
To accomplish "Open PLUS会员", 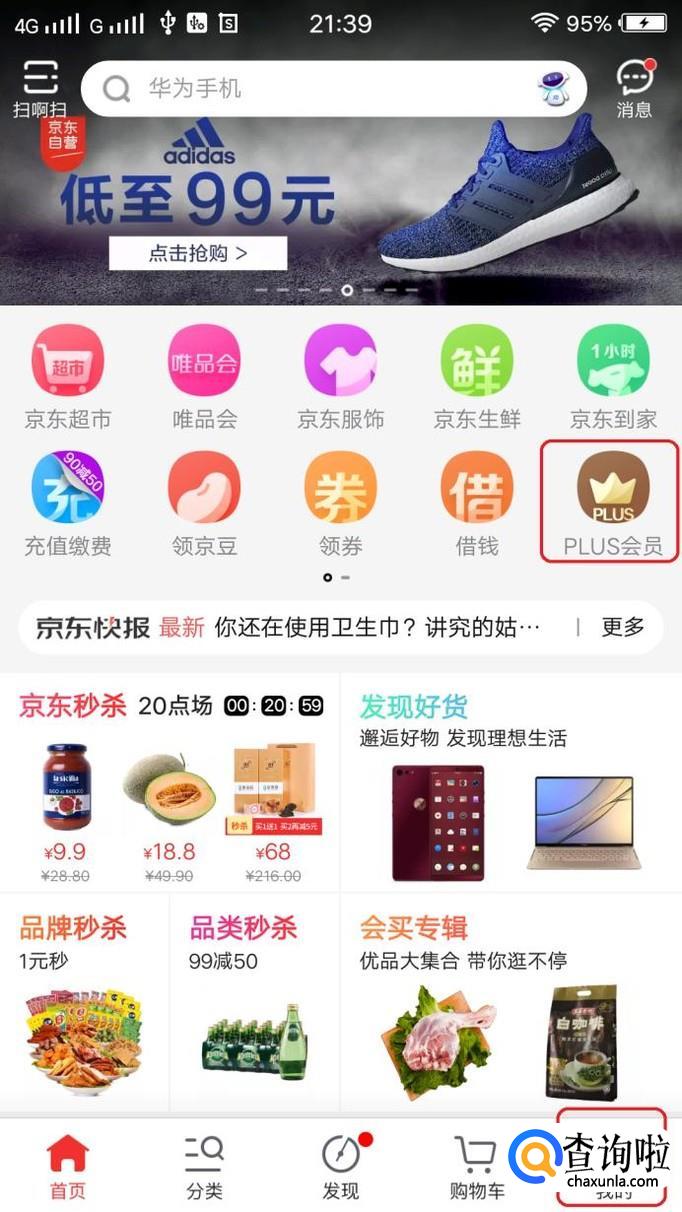I will tap(612, 501).
